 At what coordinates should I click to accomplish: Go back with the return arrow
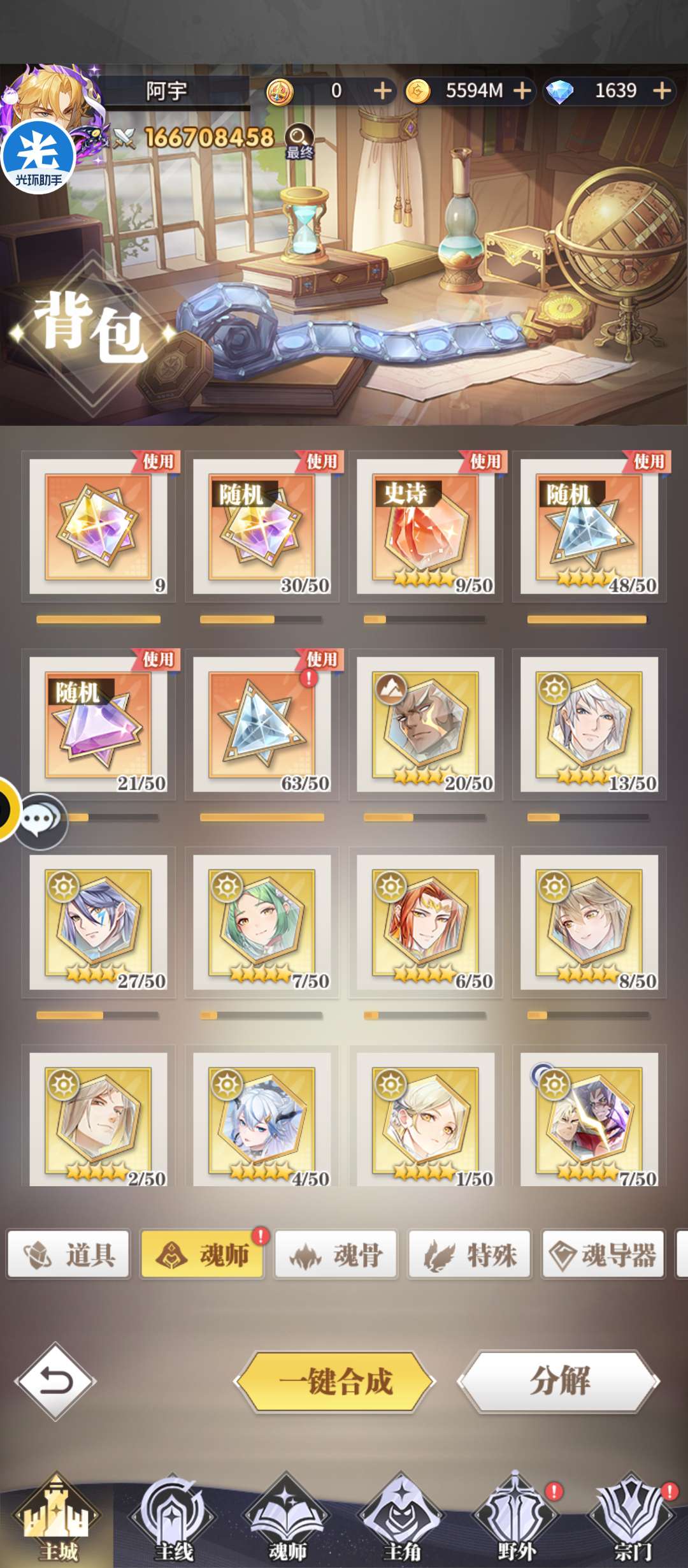click(56, 1381)
